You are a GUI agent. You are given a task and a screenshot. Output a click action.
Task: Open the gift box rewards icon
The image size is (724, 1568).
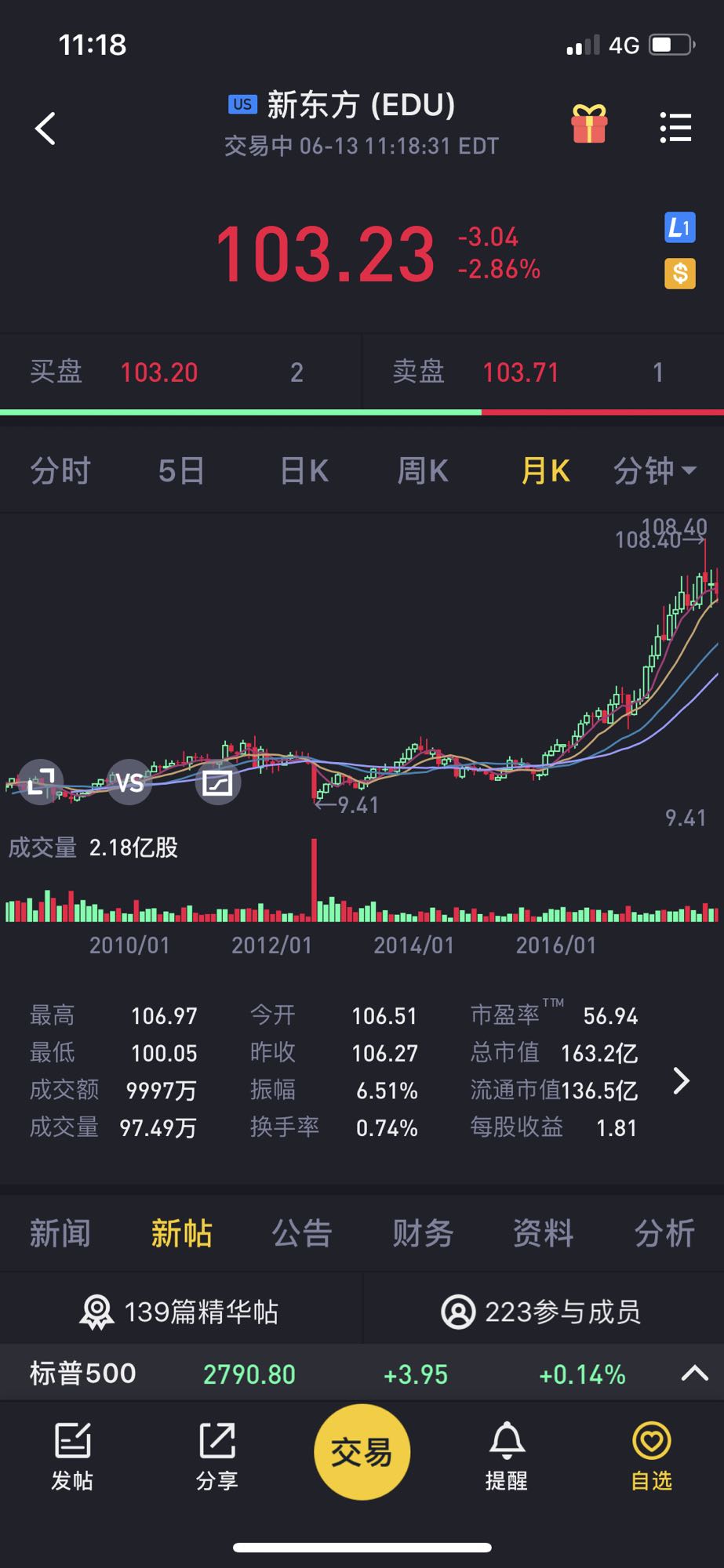[x=589, y=125]
